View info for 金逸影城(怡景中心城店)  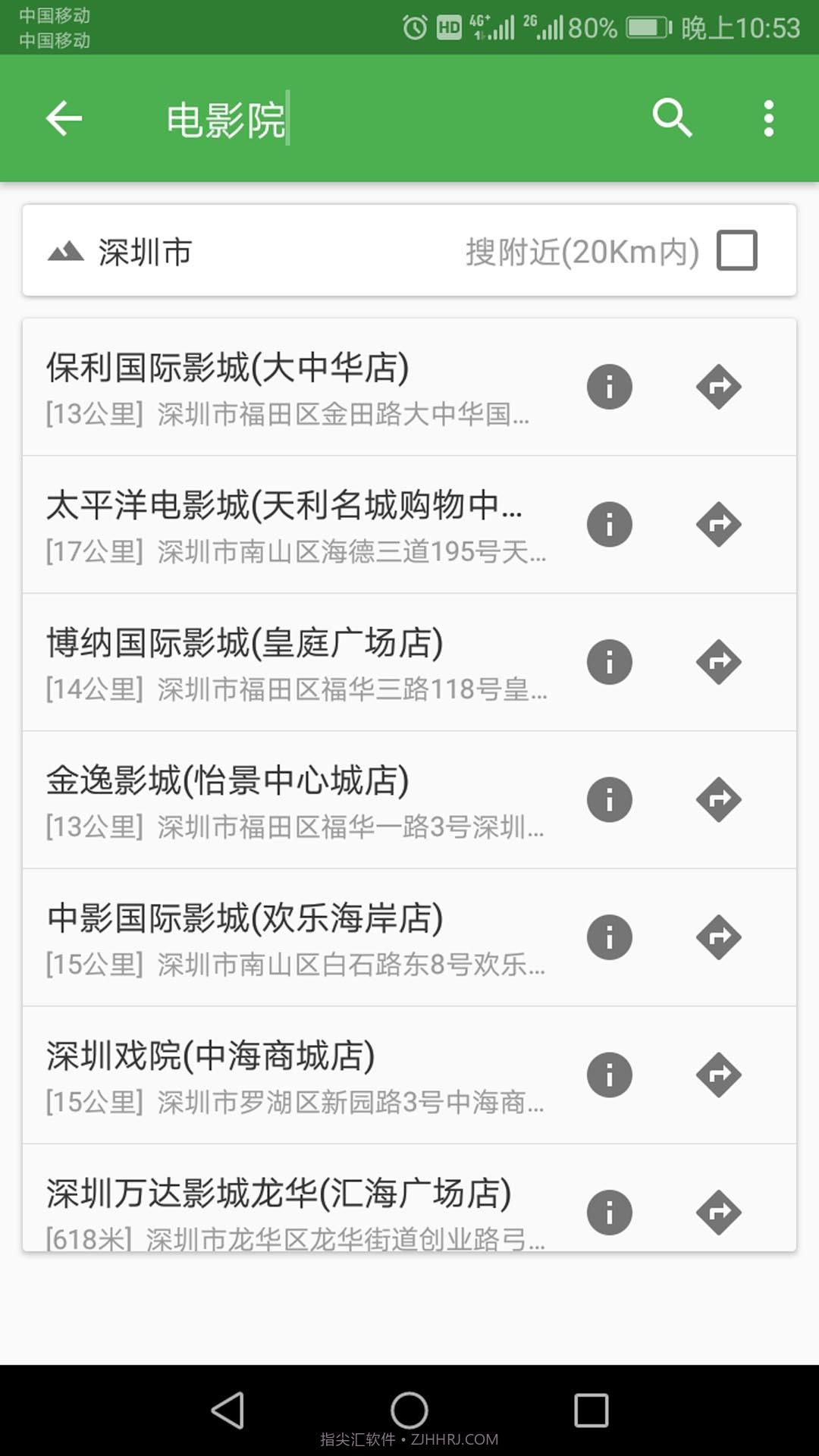coord(610,799)
